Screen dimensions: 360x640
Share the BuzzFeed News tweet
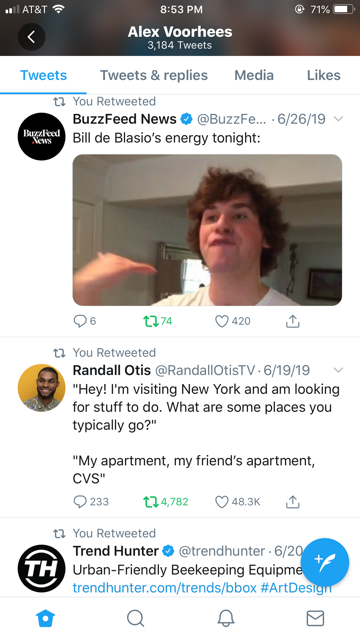pos(292,322)
